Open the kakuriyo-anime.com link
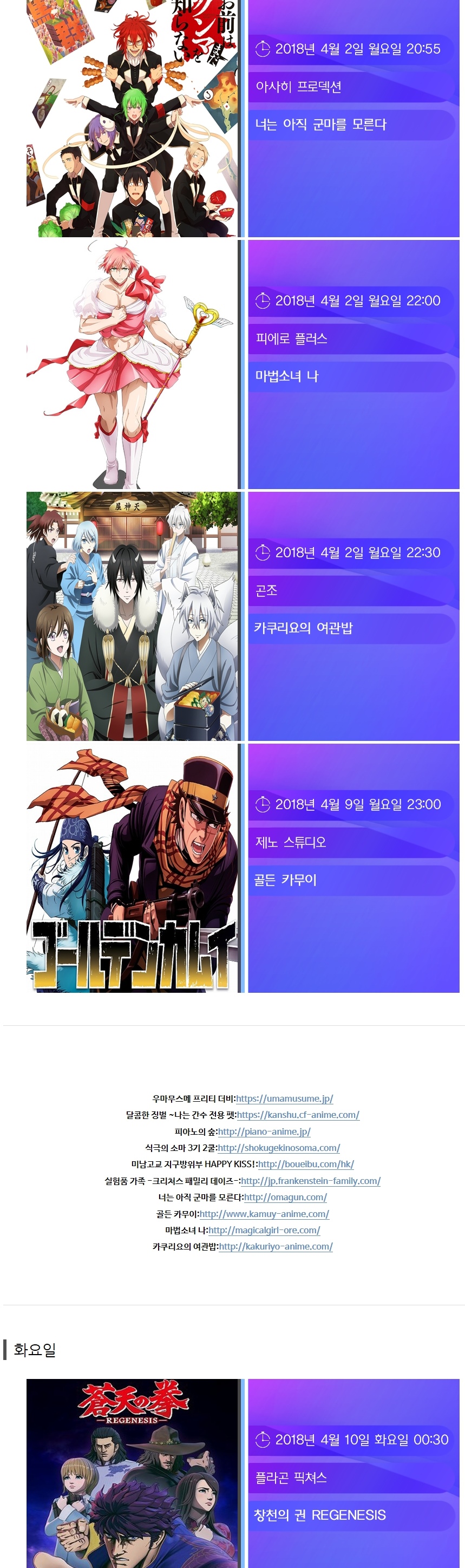 [276, 1246]
